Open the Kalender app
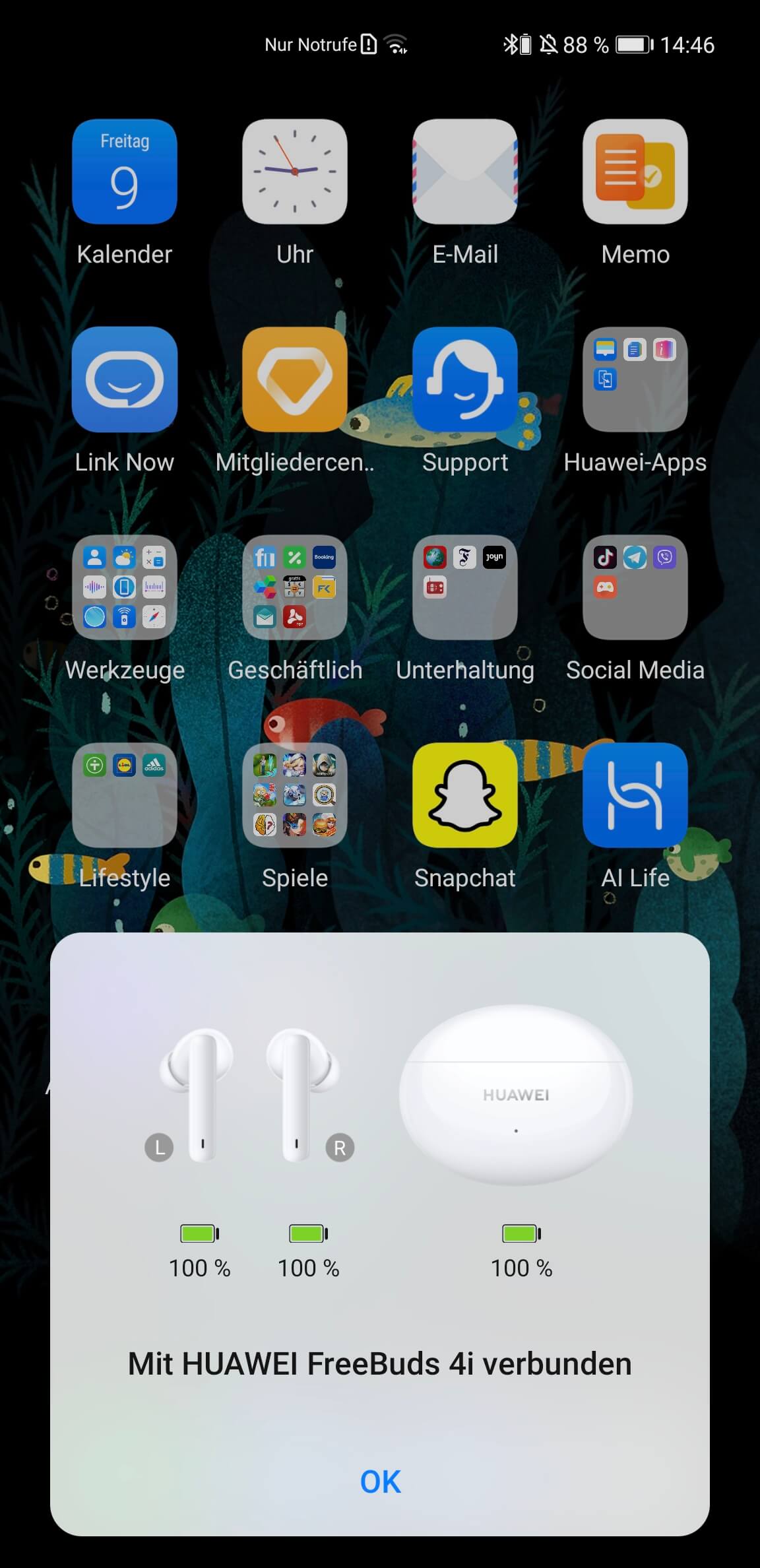This screenshot has height=1568, width=760. click(125, 172)
